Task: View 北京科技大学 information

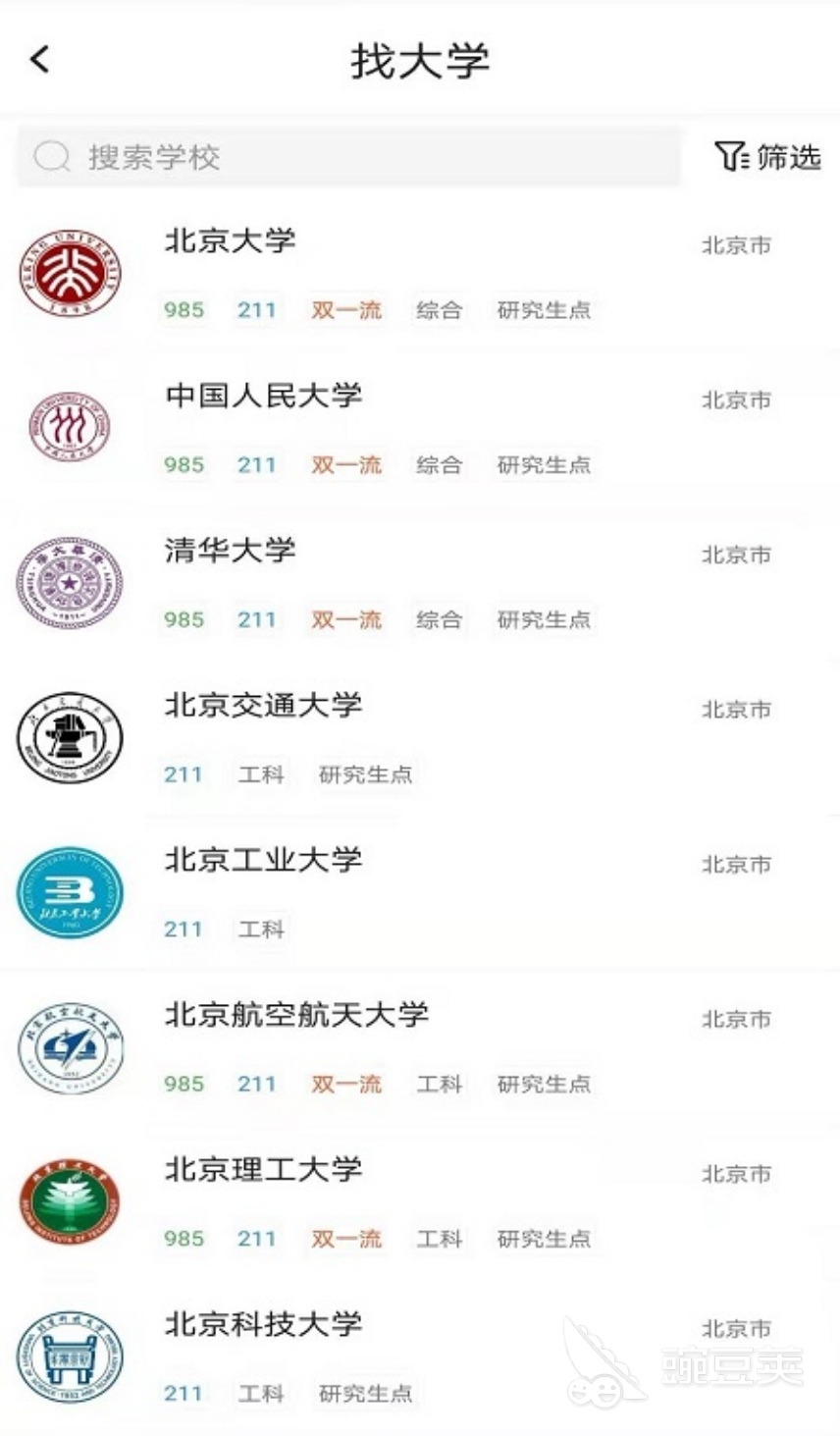Action: click(x=420, y=1357)
